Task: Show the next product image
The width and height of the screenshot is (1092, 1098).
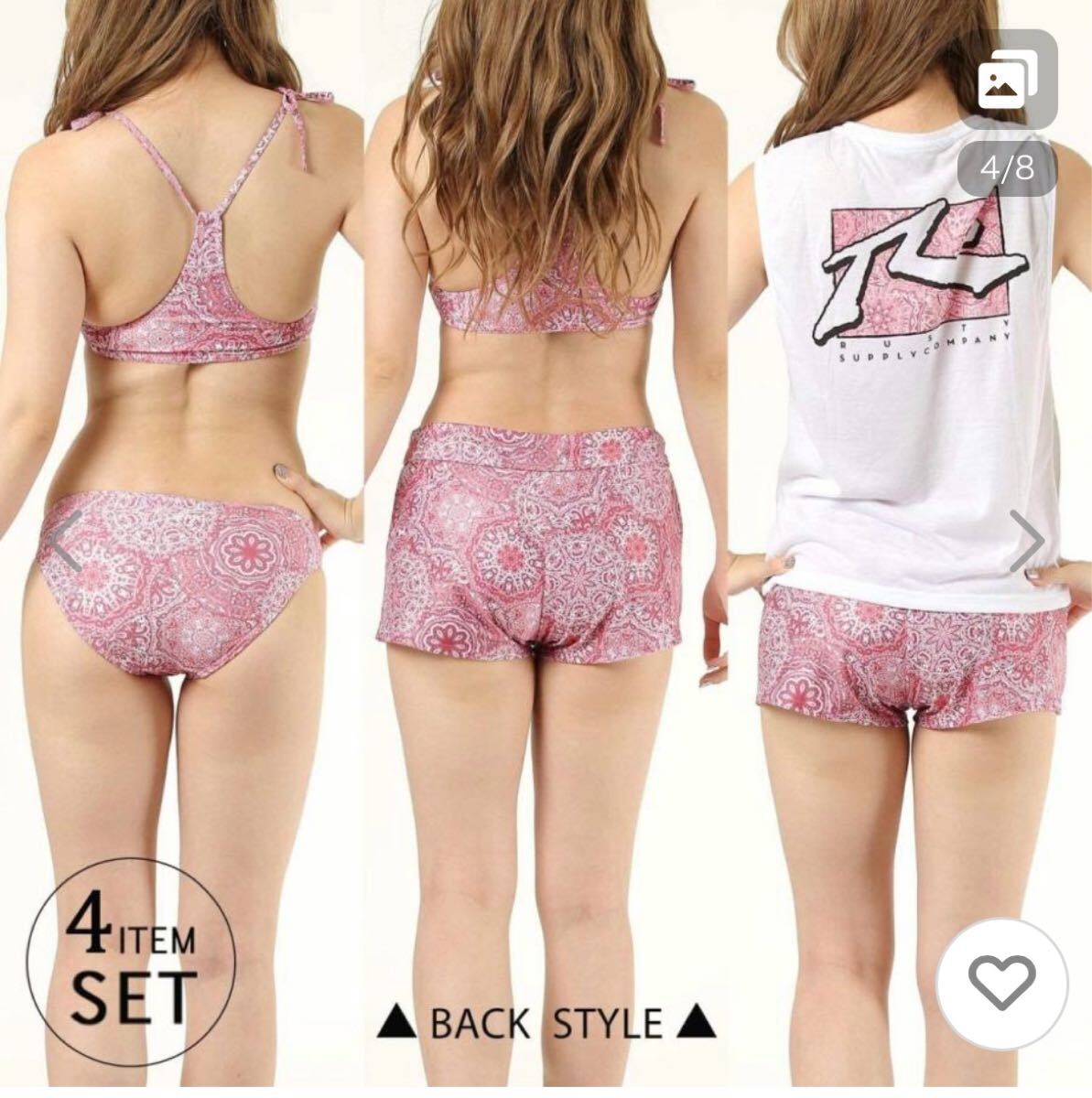Action: tap(1026, 542)
